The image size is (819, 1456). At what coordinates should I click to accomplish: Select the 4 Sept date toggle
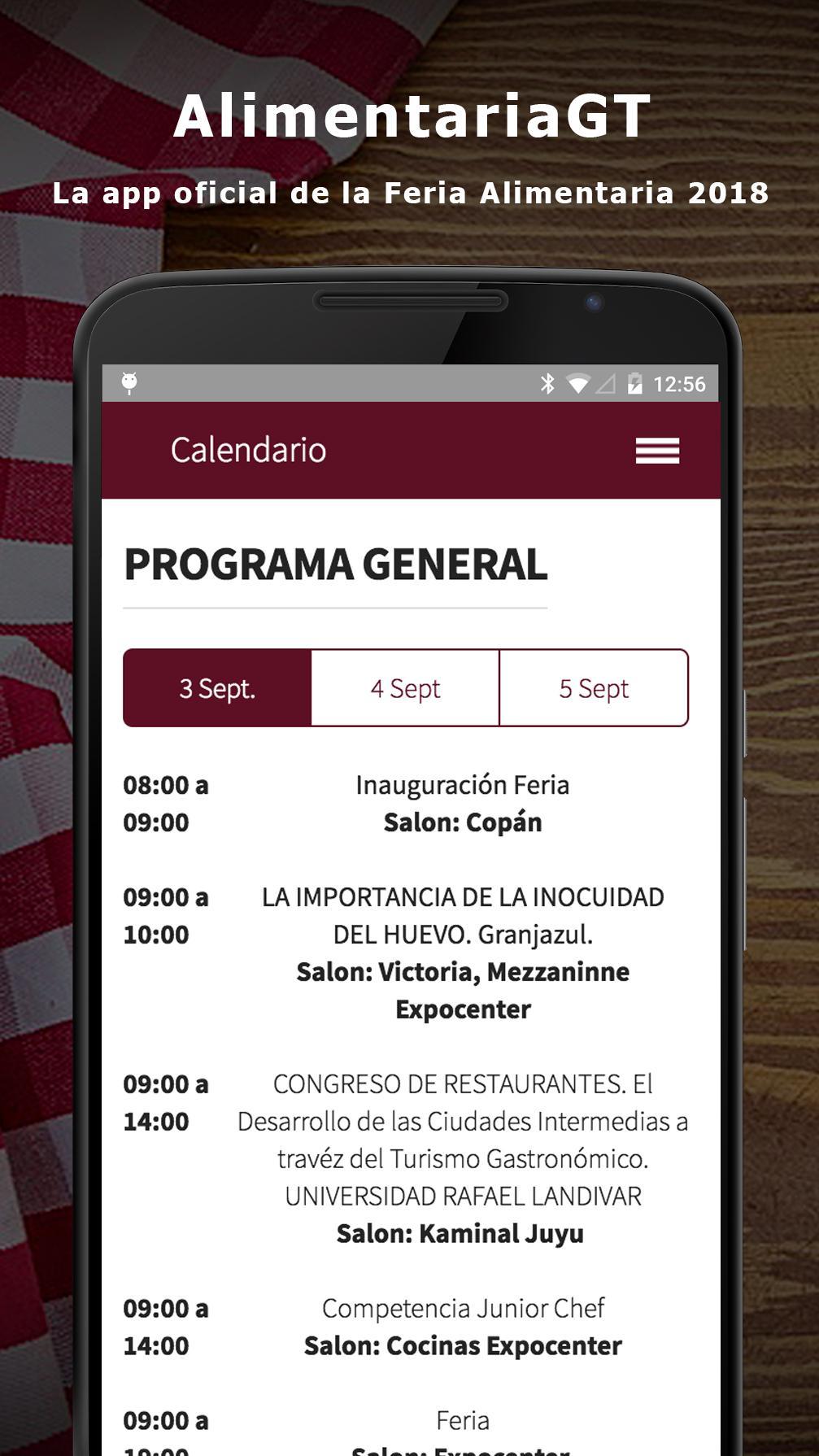[x=404, y=687]
